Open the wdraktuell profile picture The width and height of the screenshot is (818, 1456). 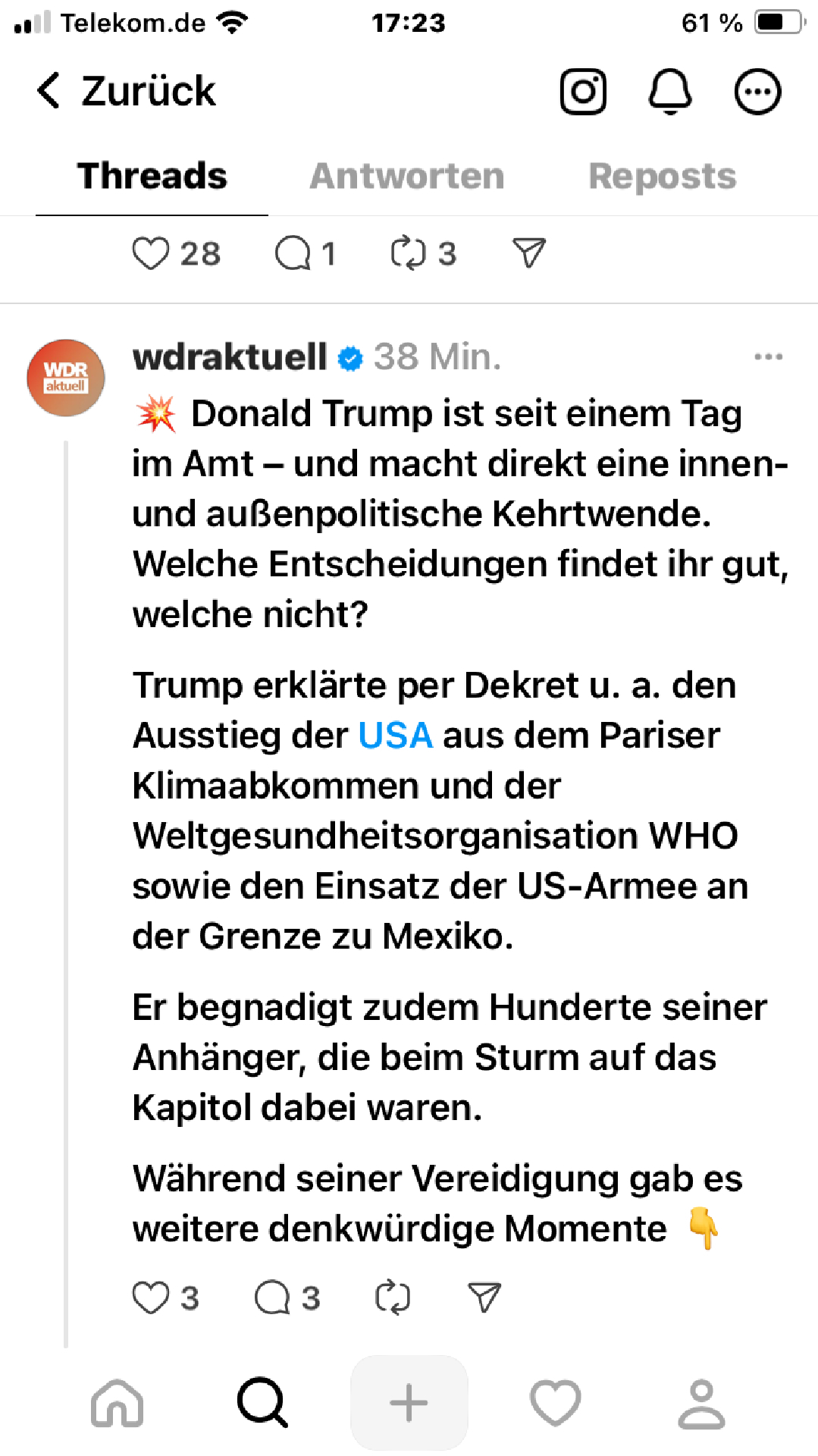66,378
